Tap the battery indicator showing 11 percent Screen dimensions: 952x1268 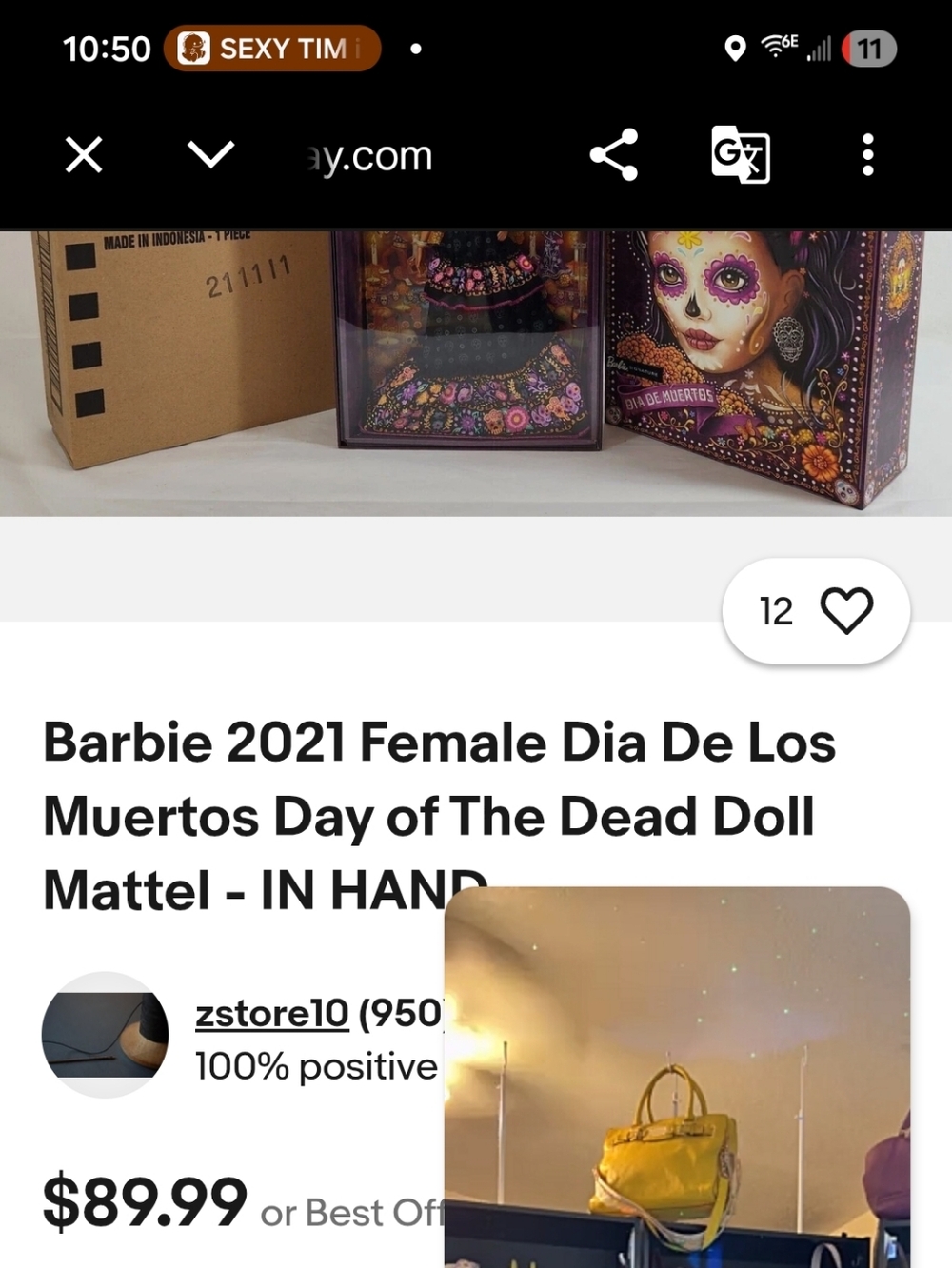(872, 50)
